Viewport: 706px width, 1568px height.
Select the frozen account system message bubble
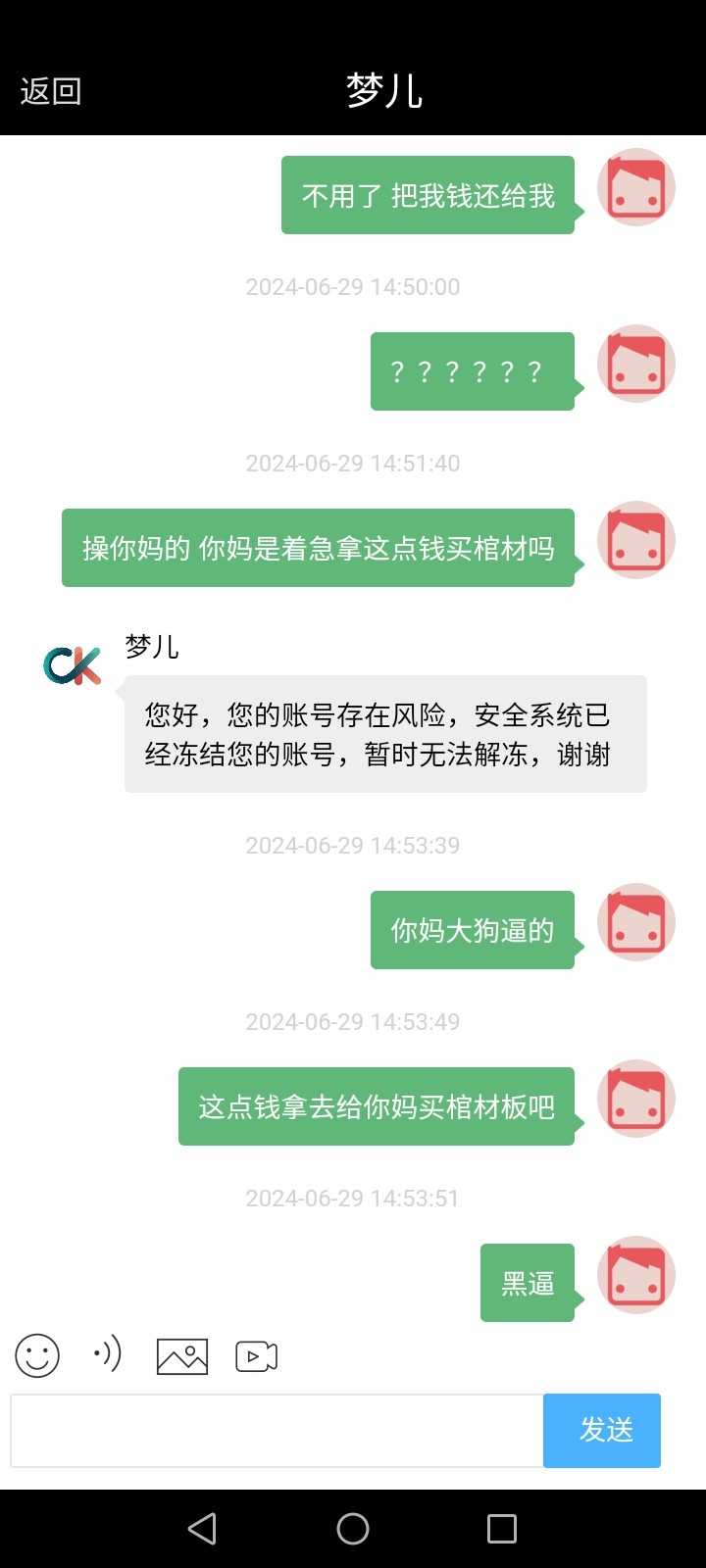click(x=384, y=733)
